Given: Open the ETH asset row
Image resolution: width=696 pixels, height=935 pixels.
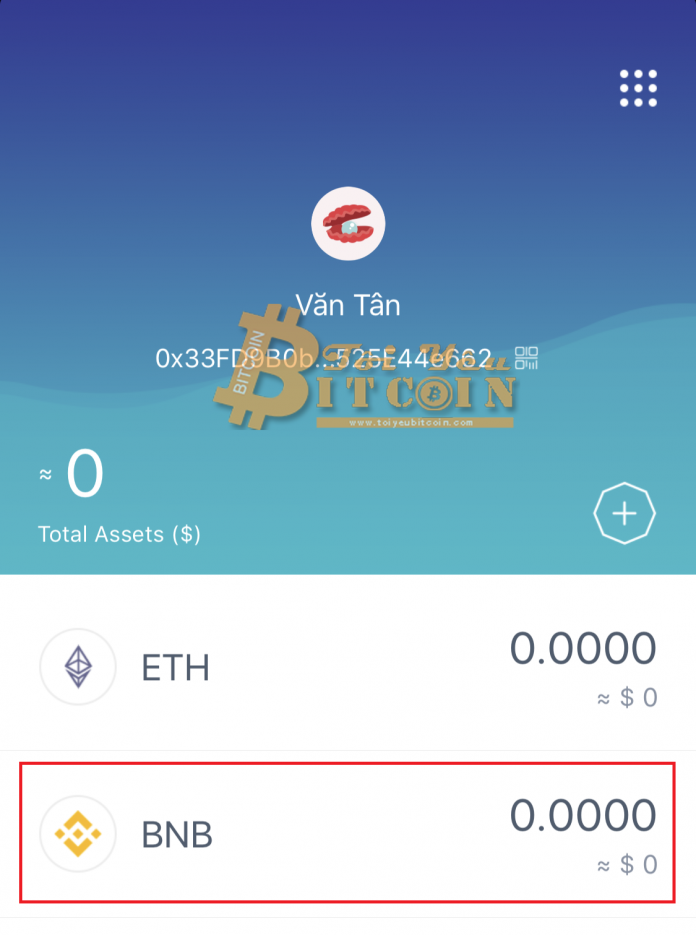Looking at the screenshot, I should (x=348, y=668).
